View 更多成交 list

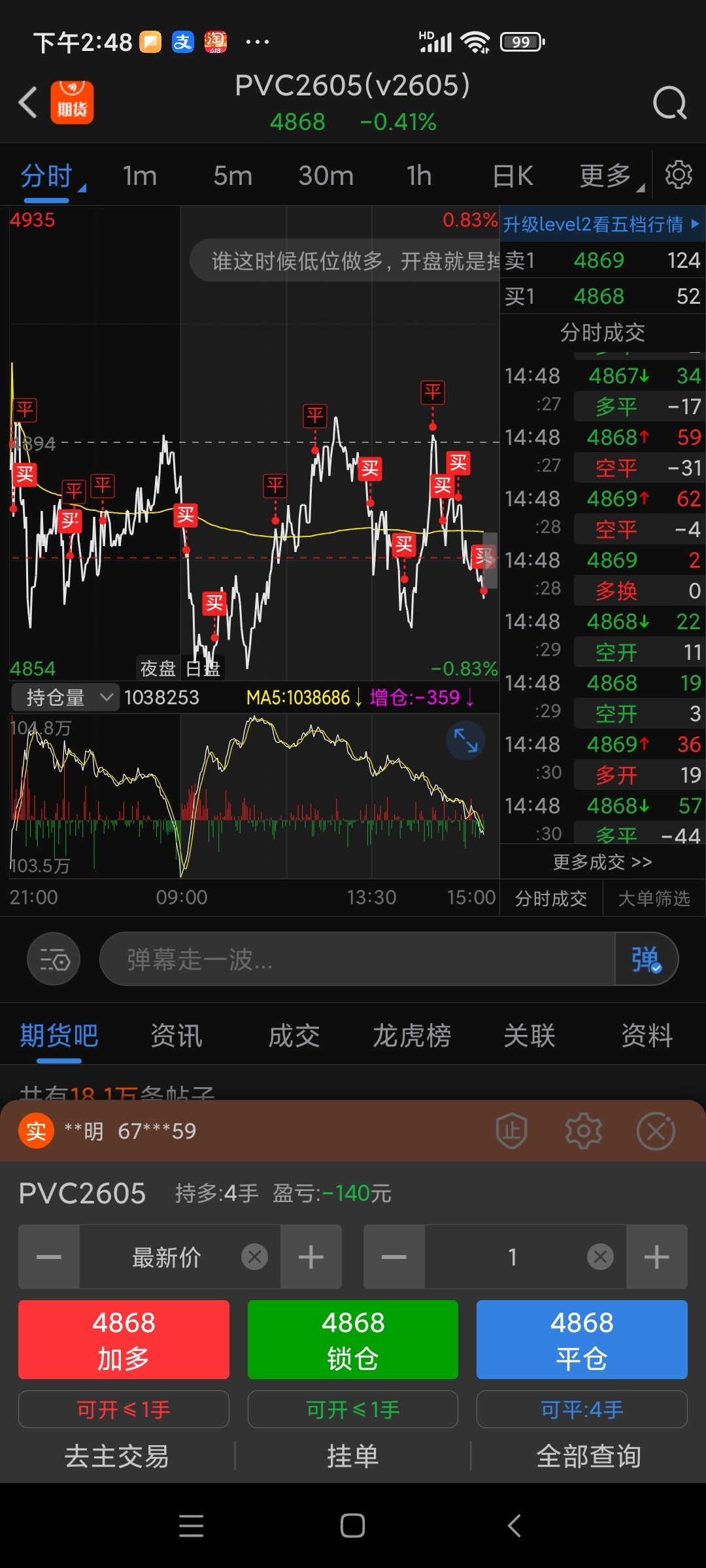[x=602, y=862]
